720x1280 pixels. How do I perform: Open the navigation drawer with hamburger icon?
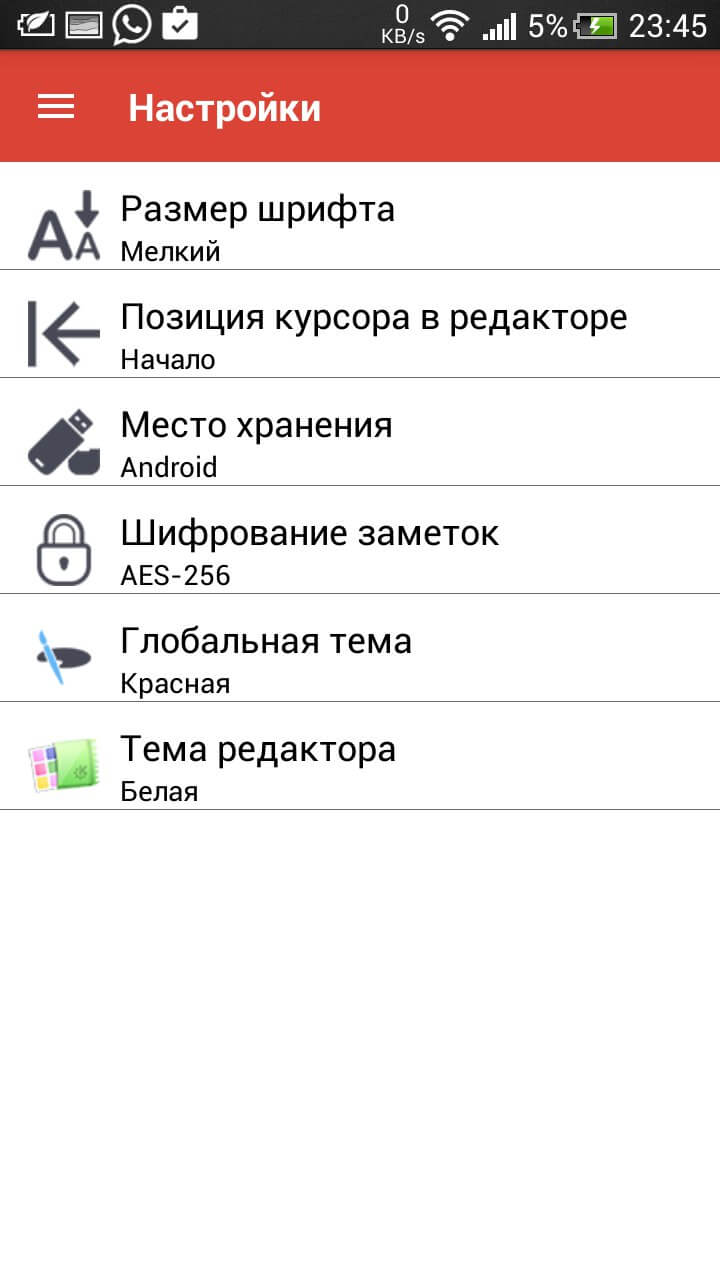pos(55,107)
